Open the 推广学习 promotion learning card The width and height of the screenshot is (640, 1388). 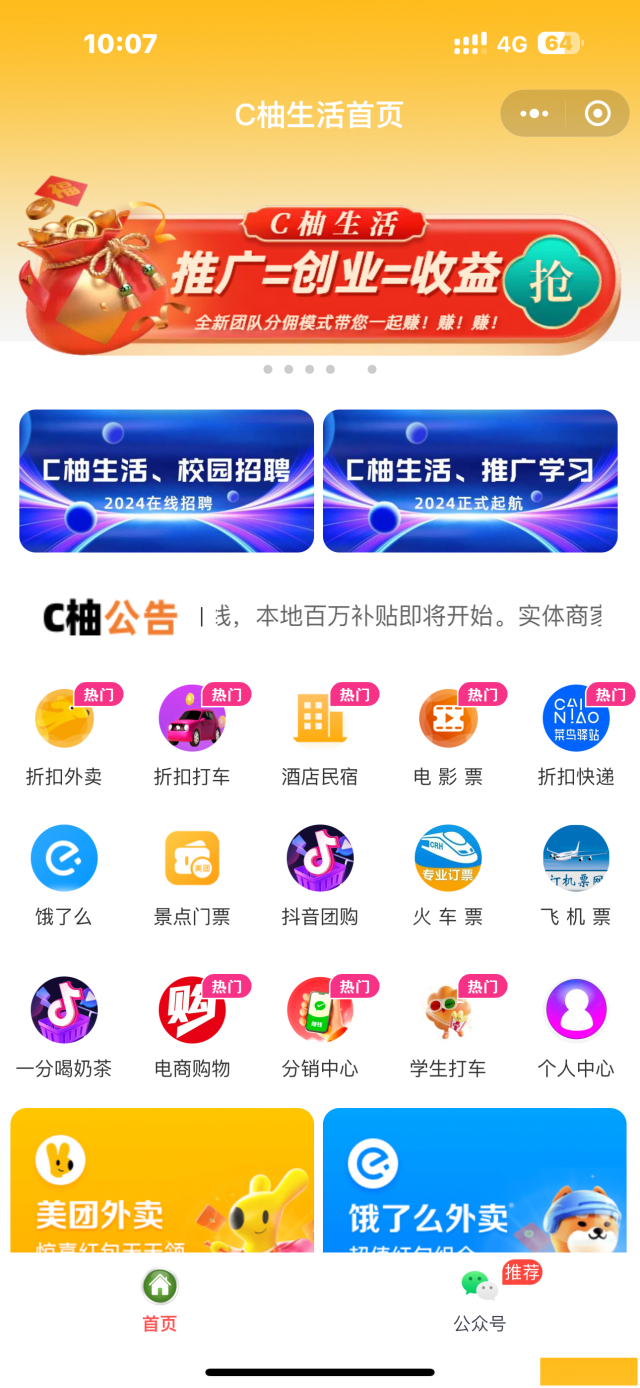tap(470, 481)
